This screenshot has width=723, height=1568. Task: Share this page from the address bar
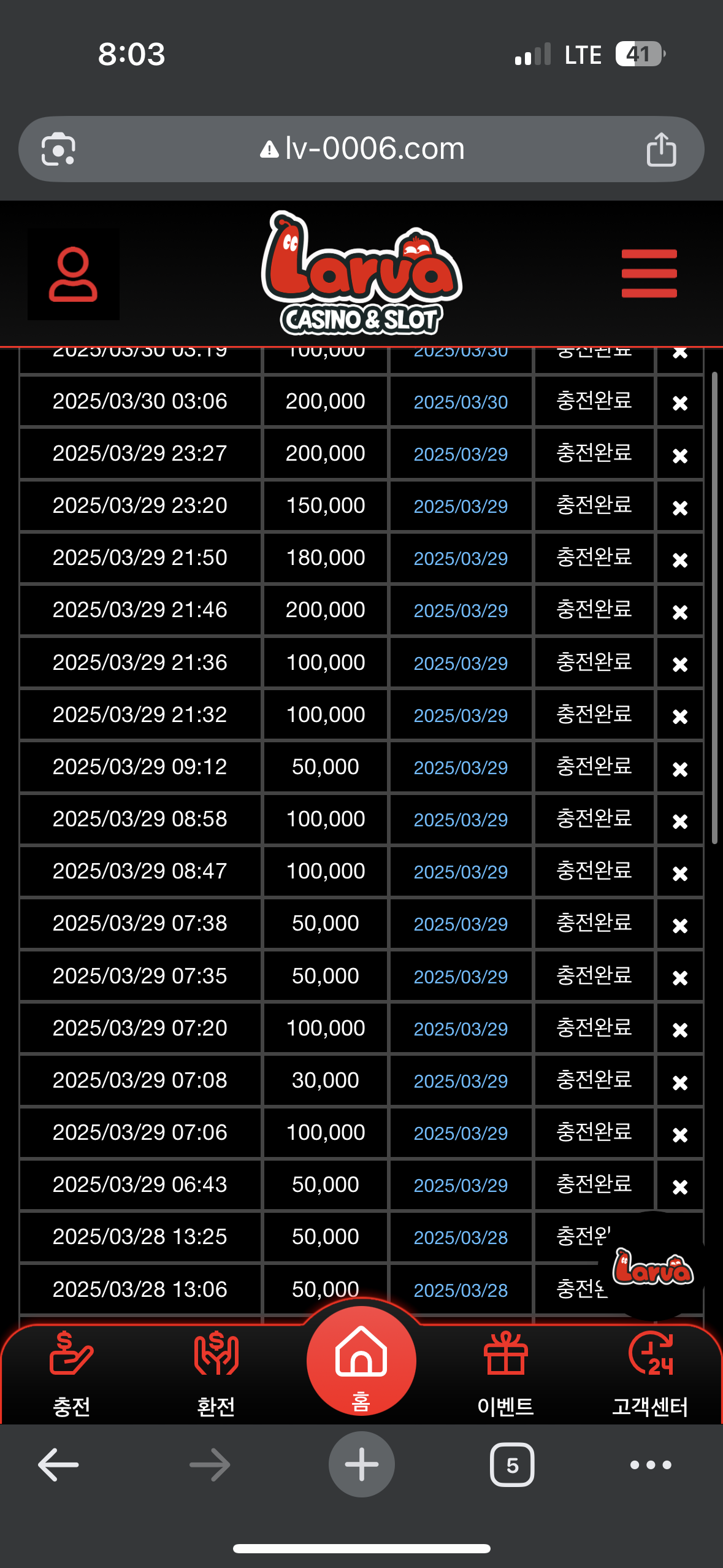coord(661,149)
